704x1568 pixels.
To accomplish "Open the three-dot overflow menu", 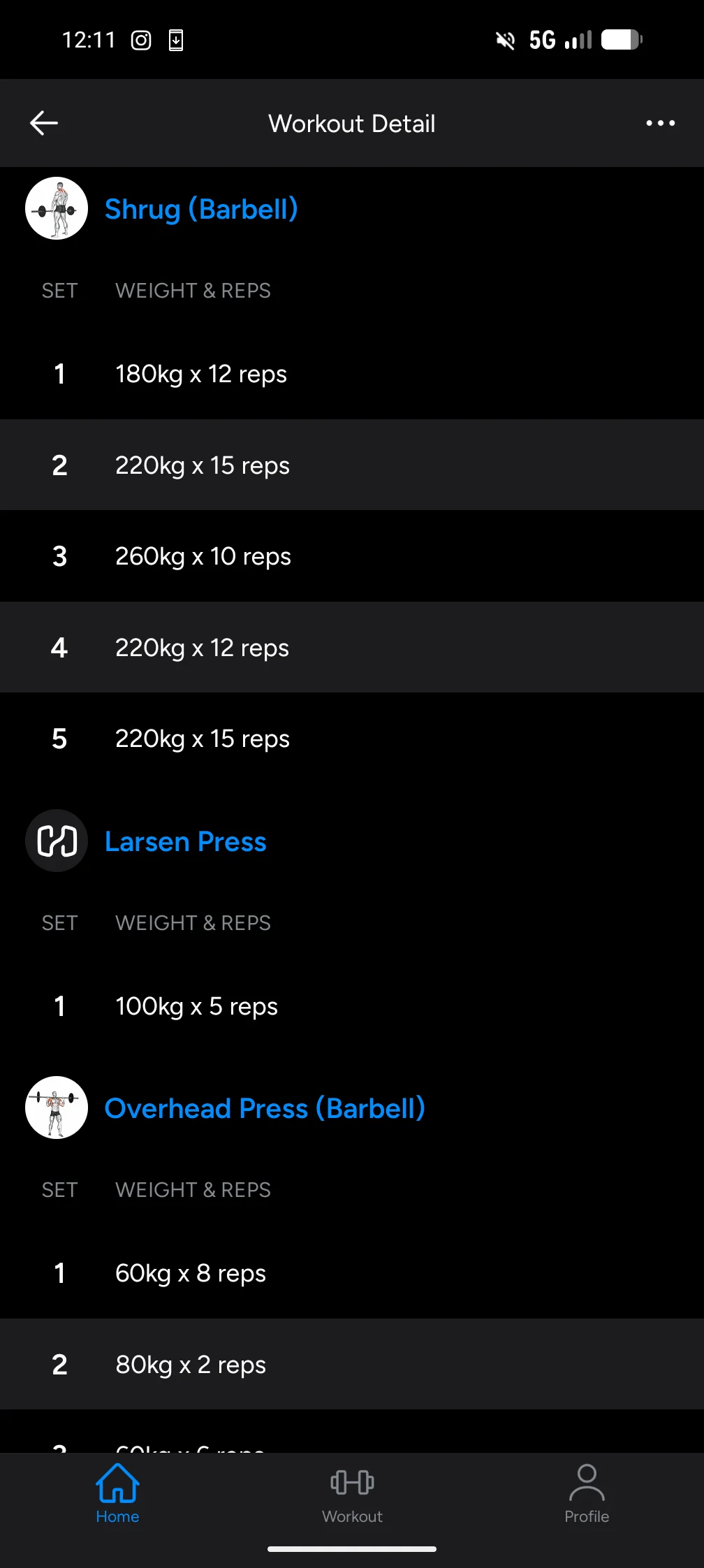I will click(660, 123).
